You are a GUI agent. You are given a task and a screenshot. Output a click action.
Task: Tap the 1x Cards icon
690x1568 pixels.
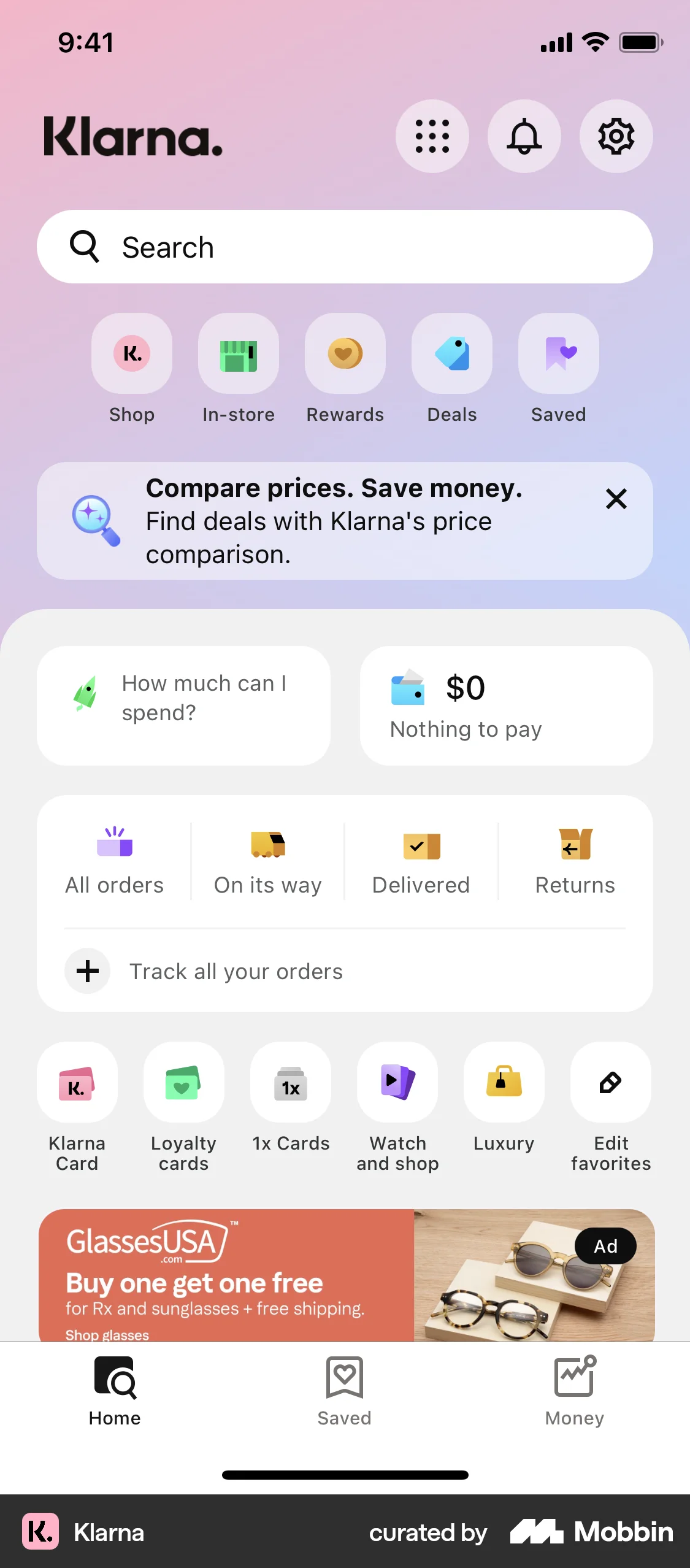pyautogui.click(x=291, y=1082)
